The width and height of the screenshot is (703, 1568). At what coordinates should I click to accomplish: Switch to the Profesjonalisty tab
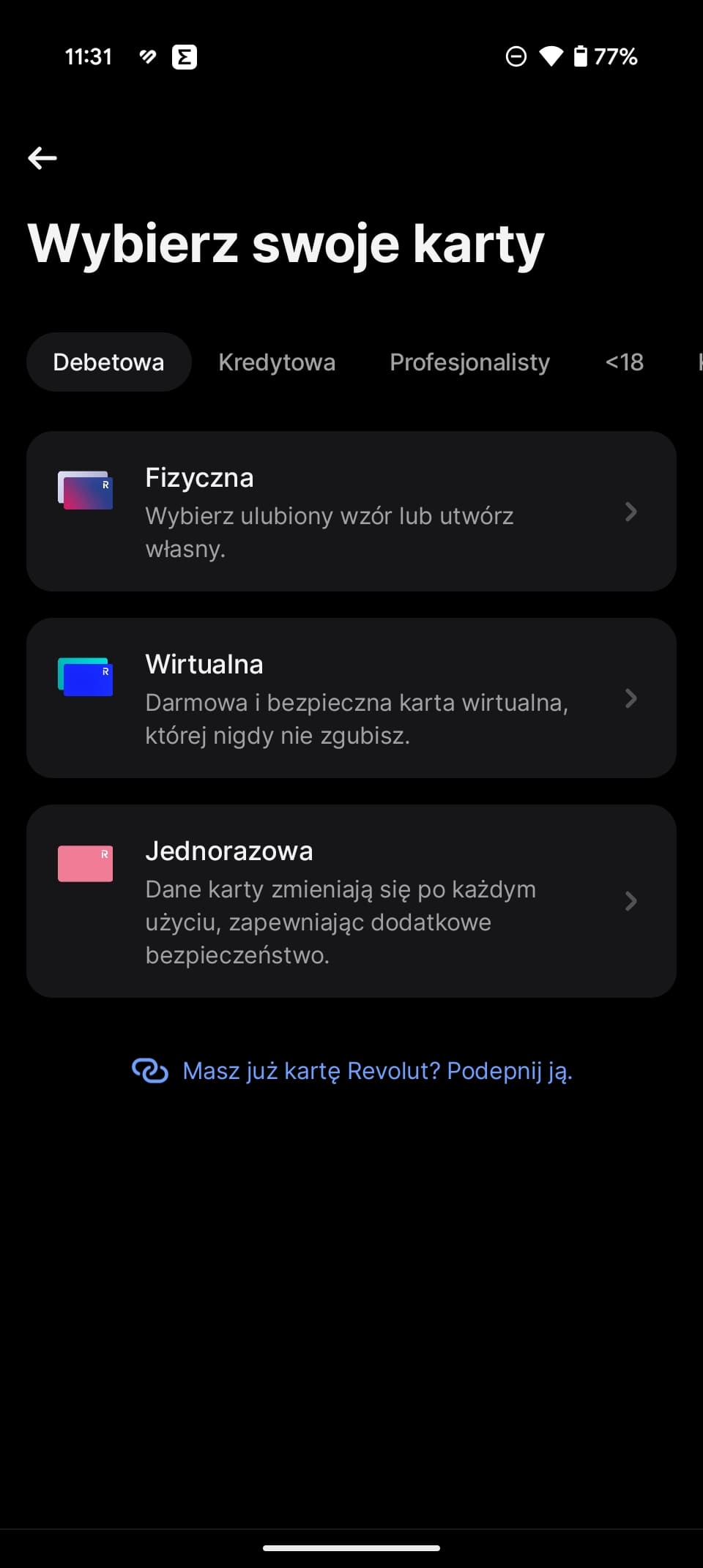tap(469, 362)
